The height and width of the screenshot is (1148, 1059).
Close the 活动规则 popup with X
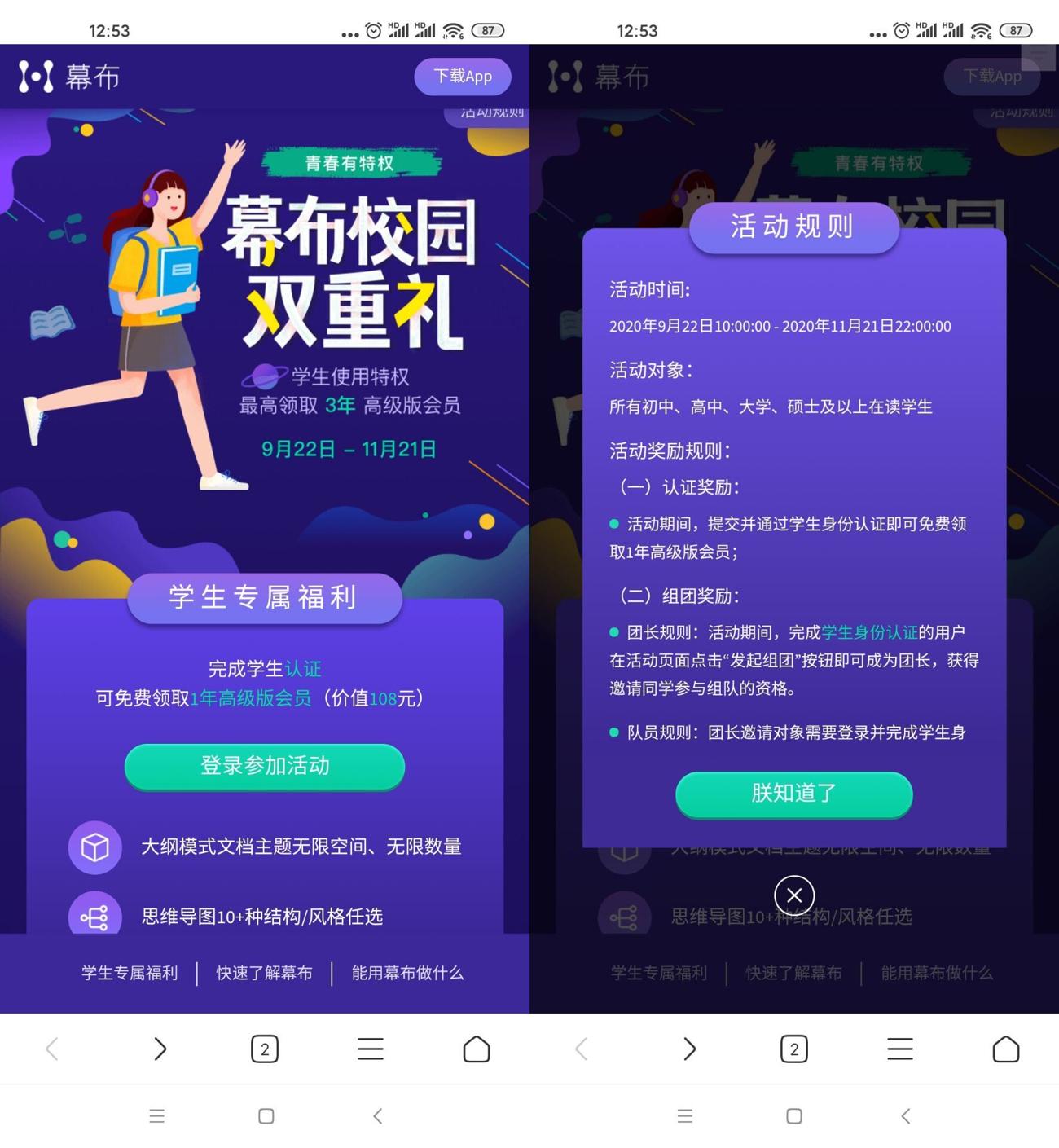793,895
